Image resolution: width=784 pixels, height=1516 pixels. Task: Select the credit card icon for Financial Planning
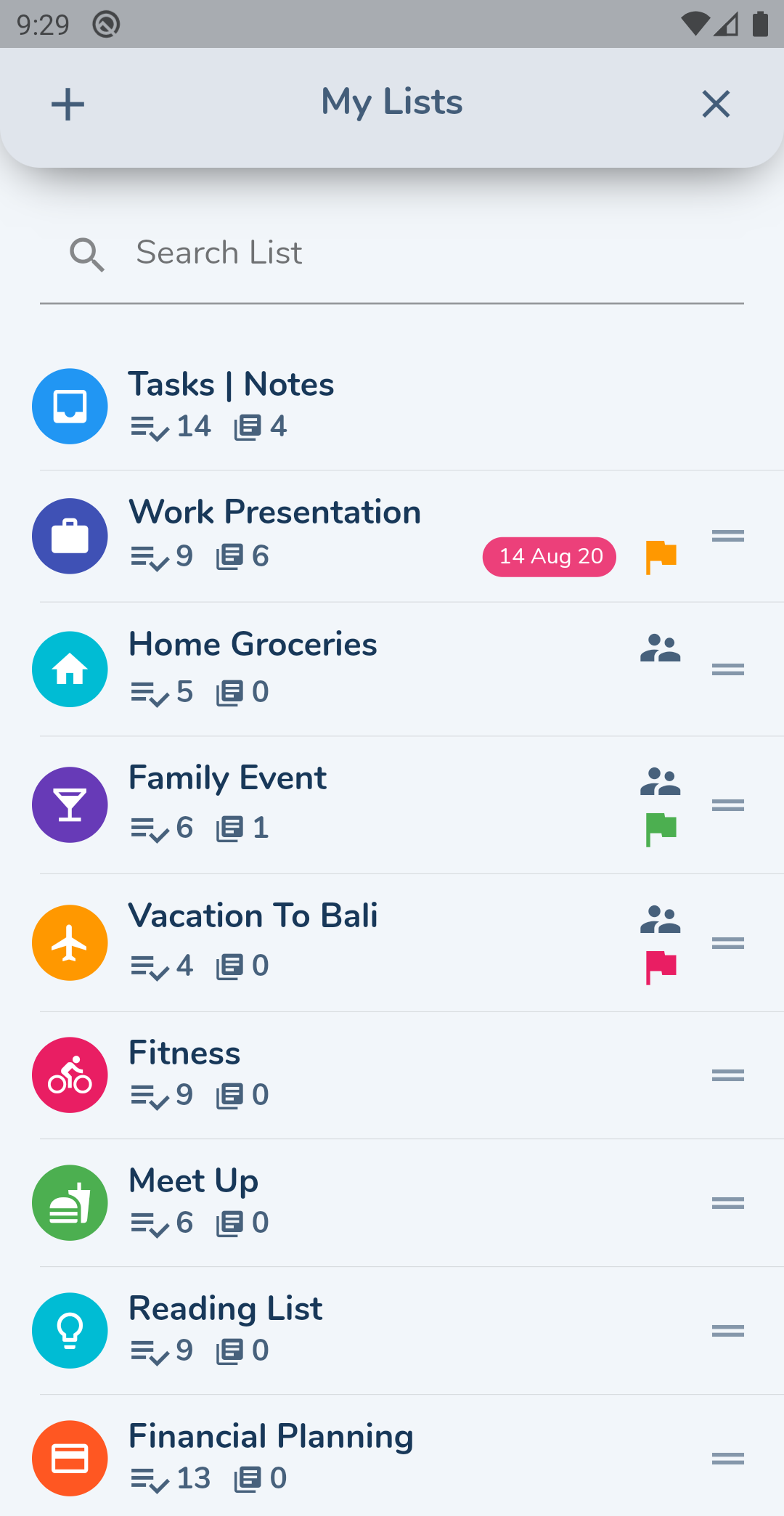[70, 1459]
